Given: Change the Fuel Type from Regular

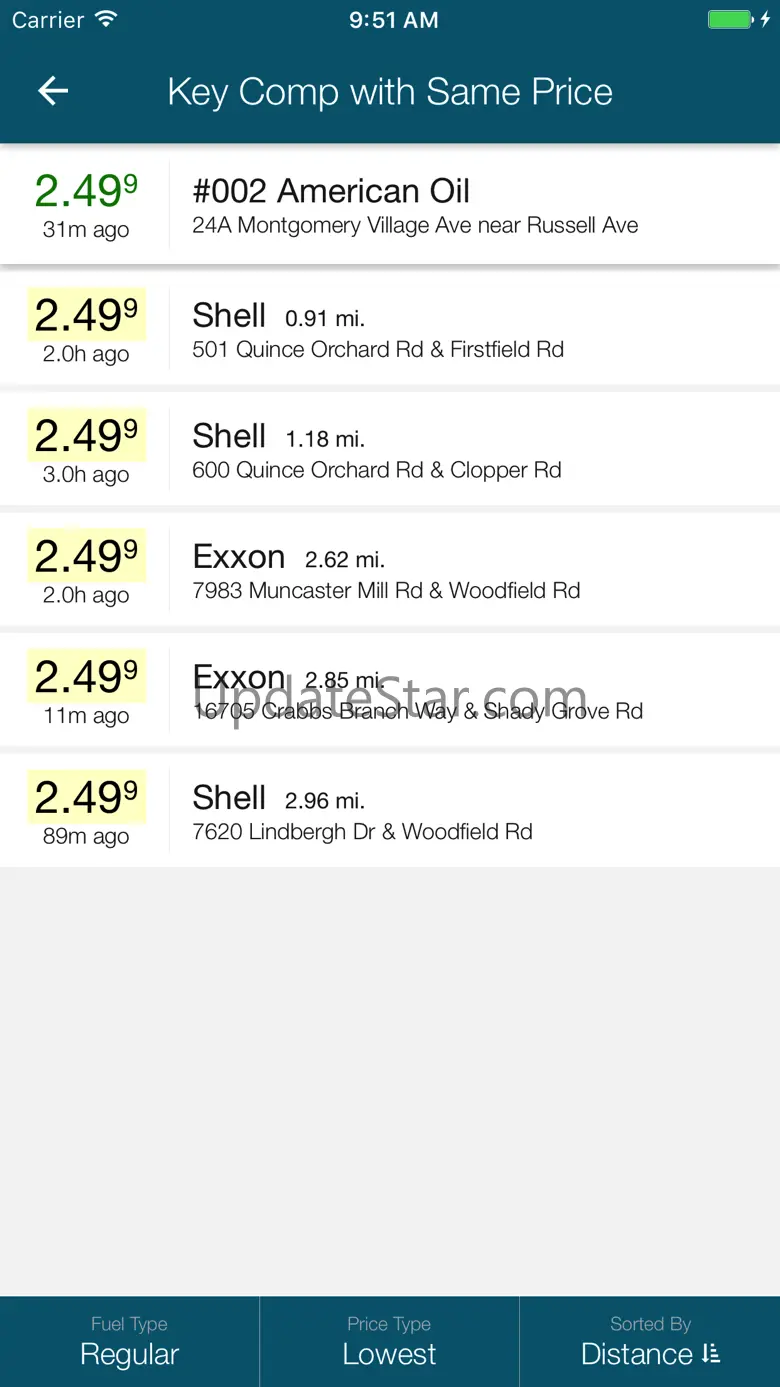Looking at the screenshot, I should [x=129, y=1341].
